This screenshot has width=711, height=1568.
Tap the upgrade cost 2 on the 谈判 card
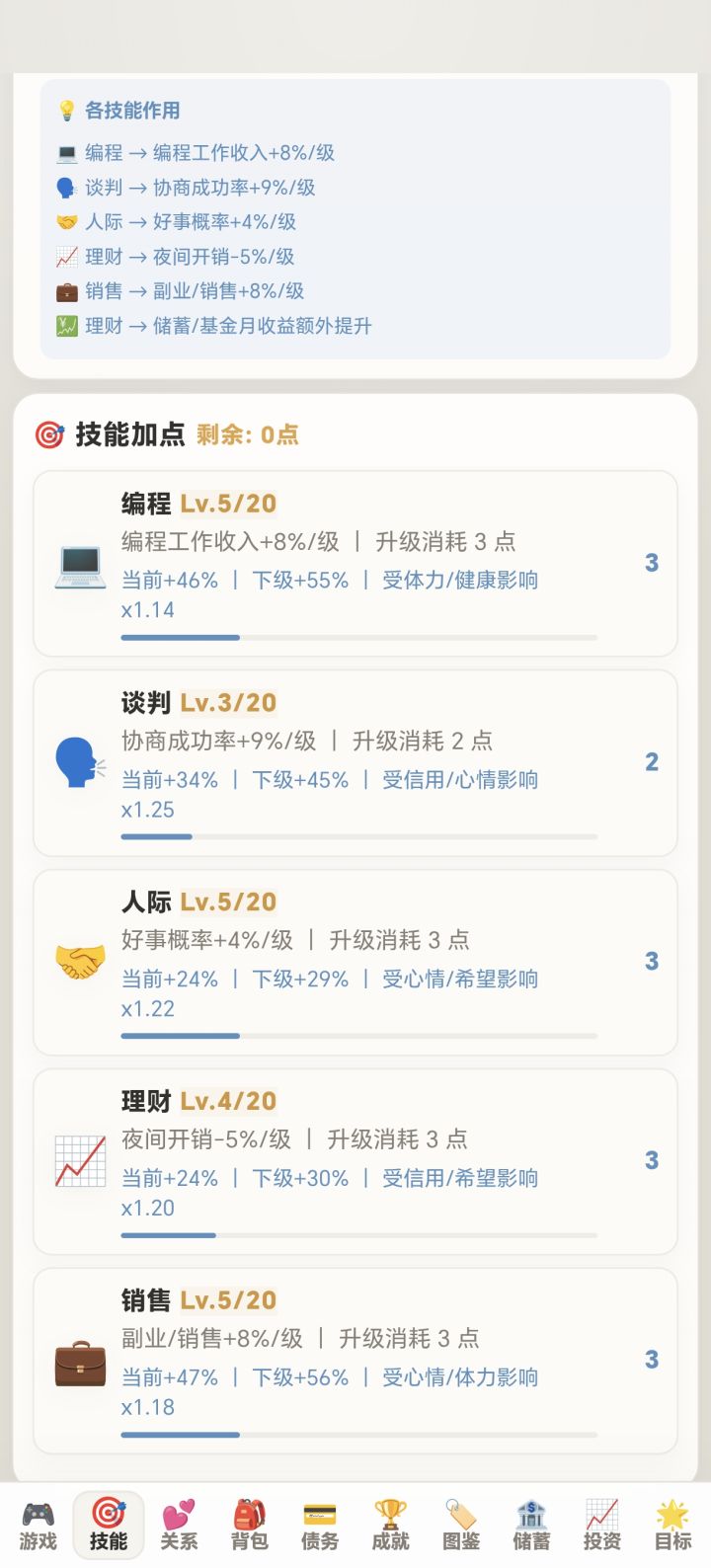[x=651, y=761]
